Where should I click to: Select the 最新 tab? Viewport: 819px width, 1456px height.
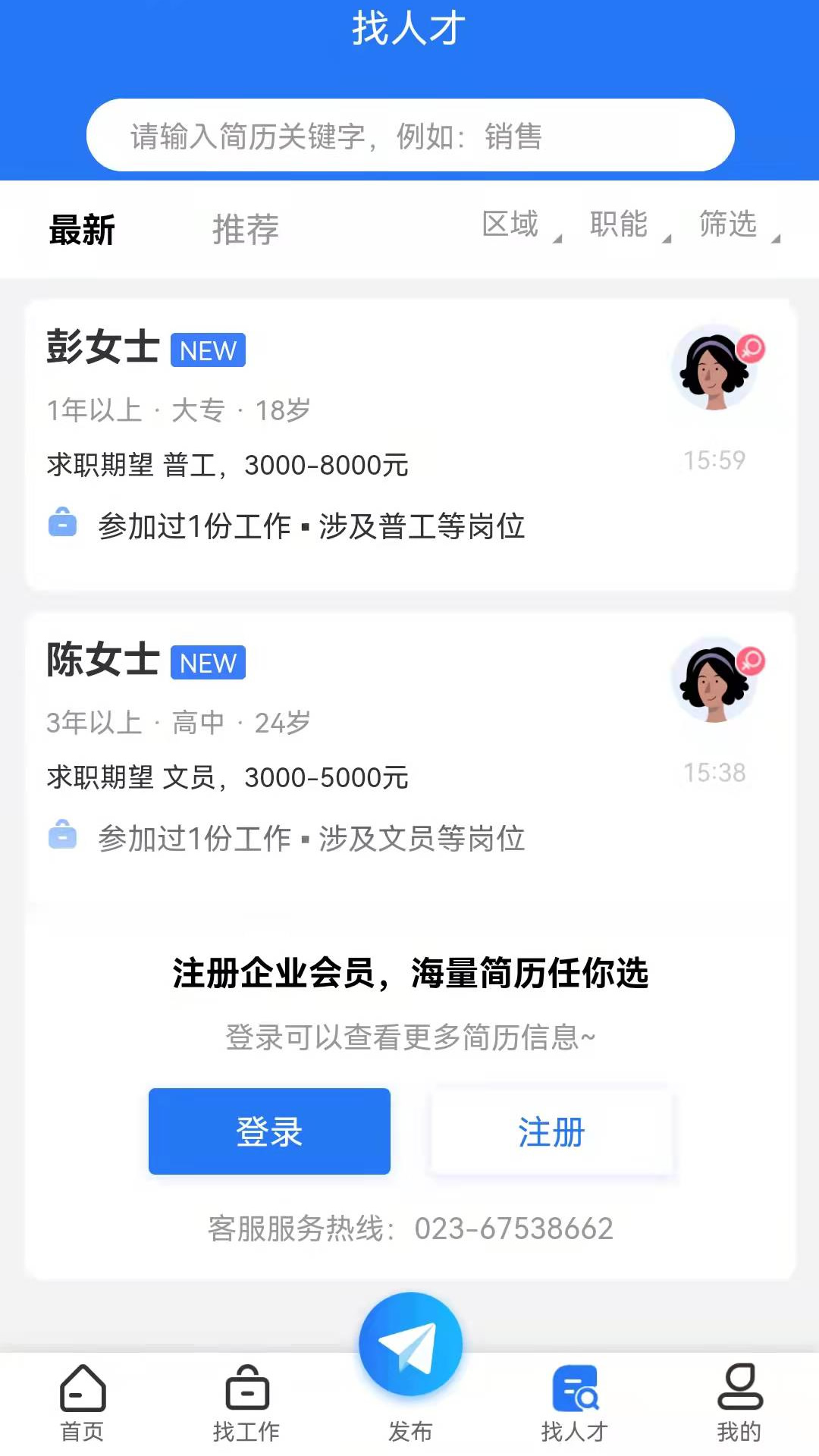click(81, 230)
